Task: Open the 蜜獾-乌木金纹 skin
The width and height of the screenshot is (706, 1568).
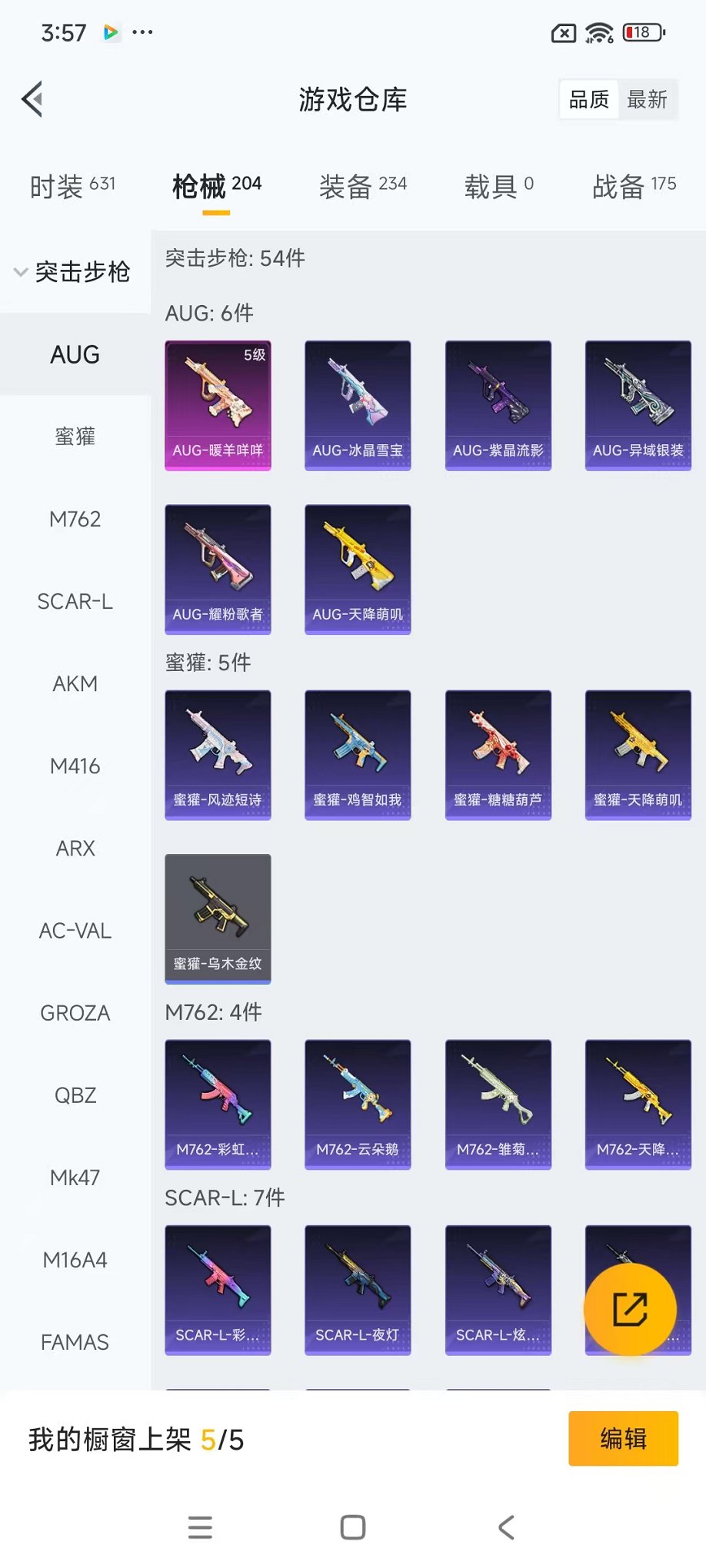Action: [x=218, y=919]
